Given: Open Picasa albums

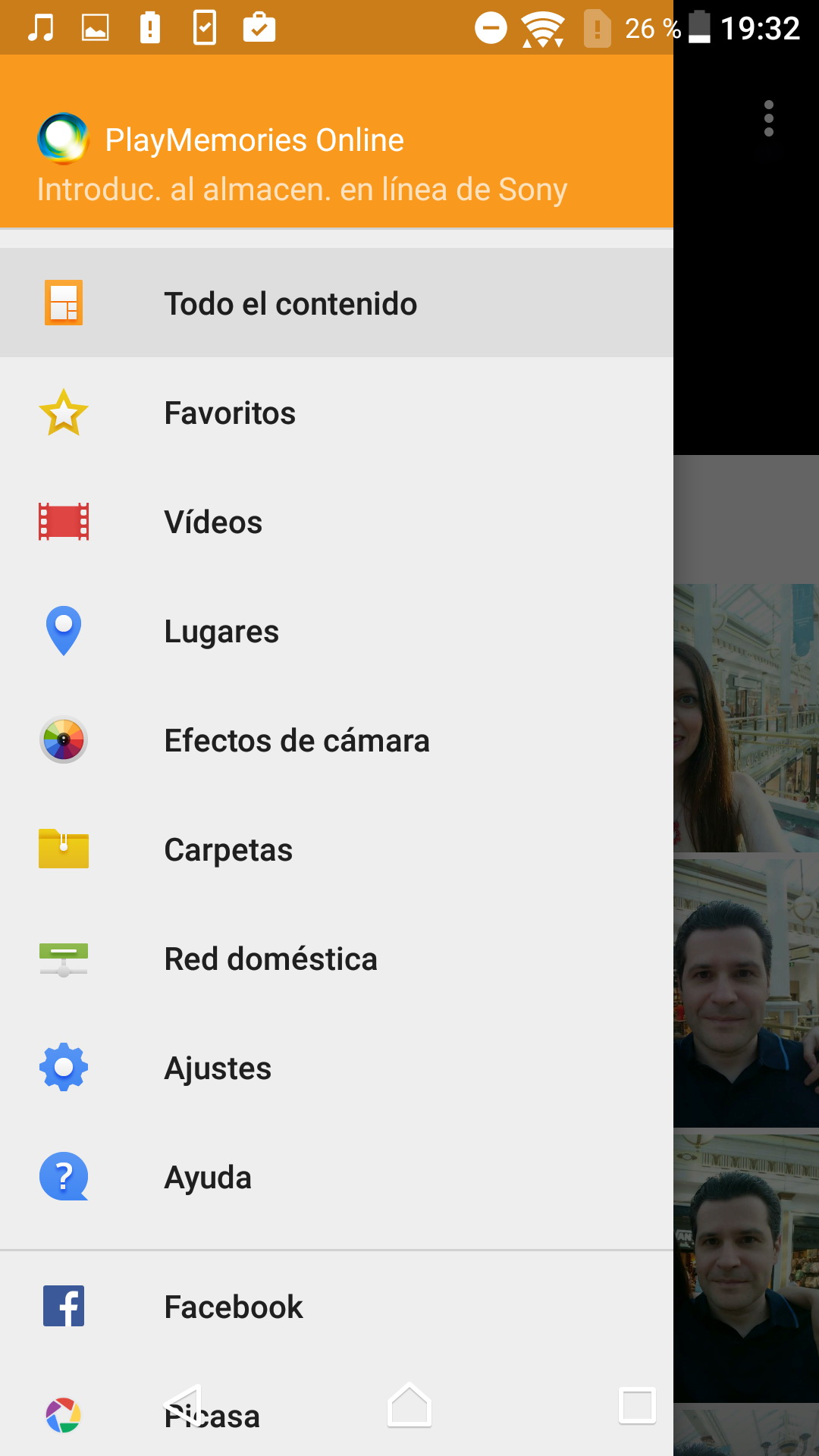Looking at the screenshot, I should pos(64,1416).
